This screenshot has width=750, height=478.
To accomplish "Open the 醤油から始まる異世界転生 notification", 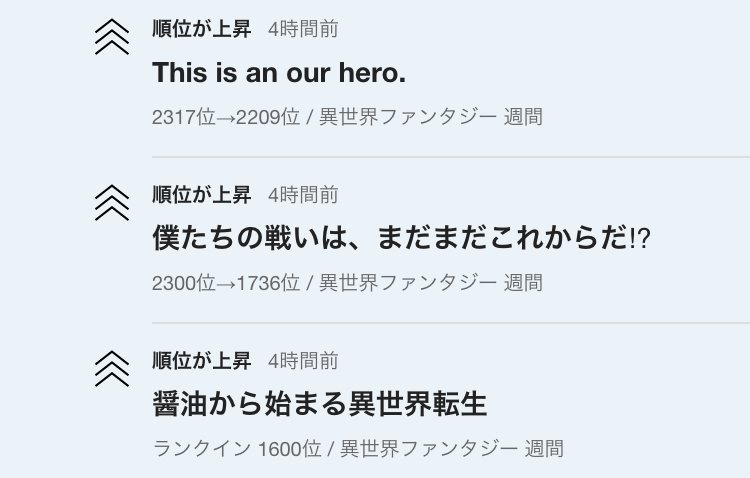I will [319, 404].
